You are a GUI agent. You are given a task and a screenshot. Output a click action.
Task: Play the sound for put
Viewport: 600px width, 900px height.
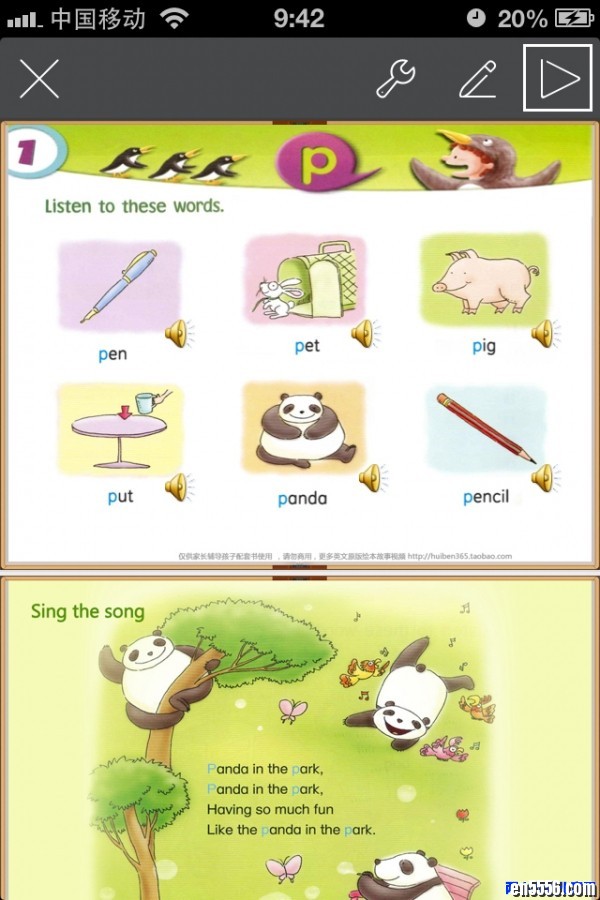(x=178, y=487)
